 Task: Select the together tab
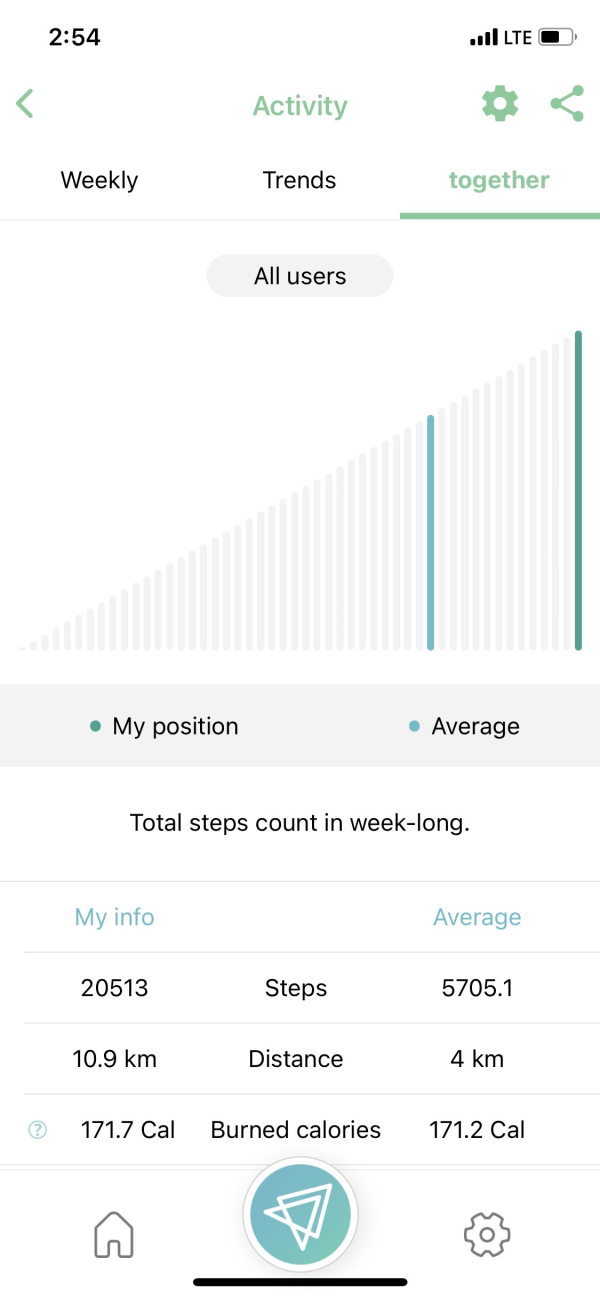point(499,181)
